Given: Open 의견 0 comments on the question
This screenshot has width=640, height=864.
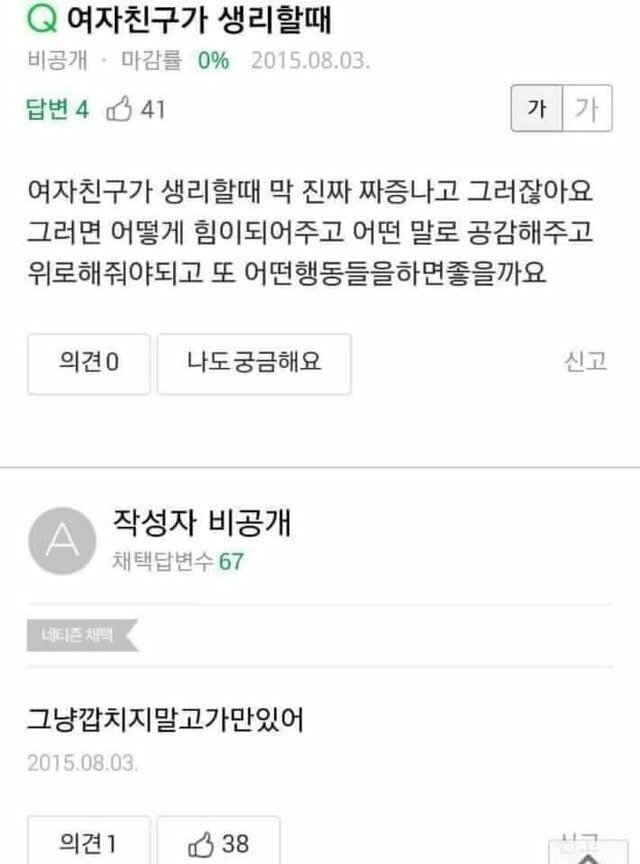Looking at the screenshot, I should (88, 363).
